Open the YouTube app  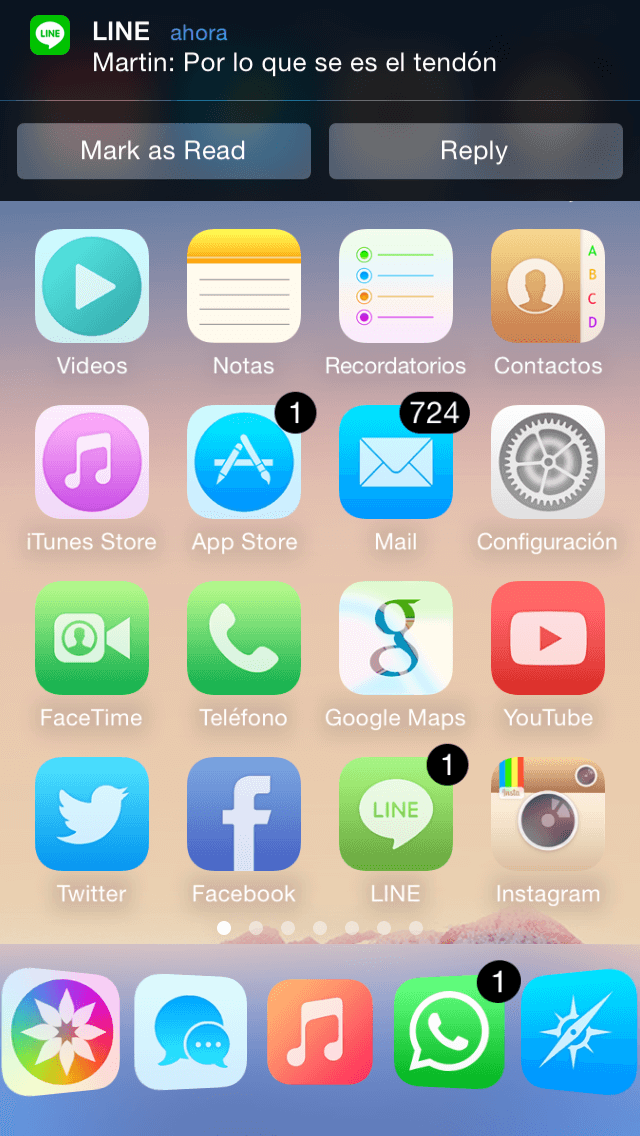[x=548, y=638]
